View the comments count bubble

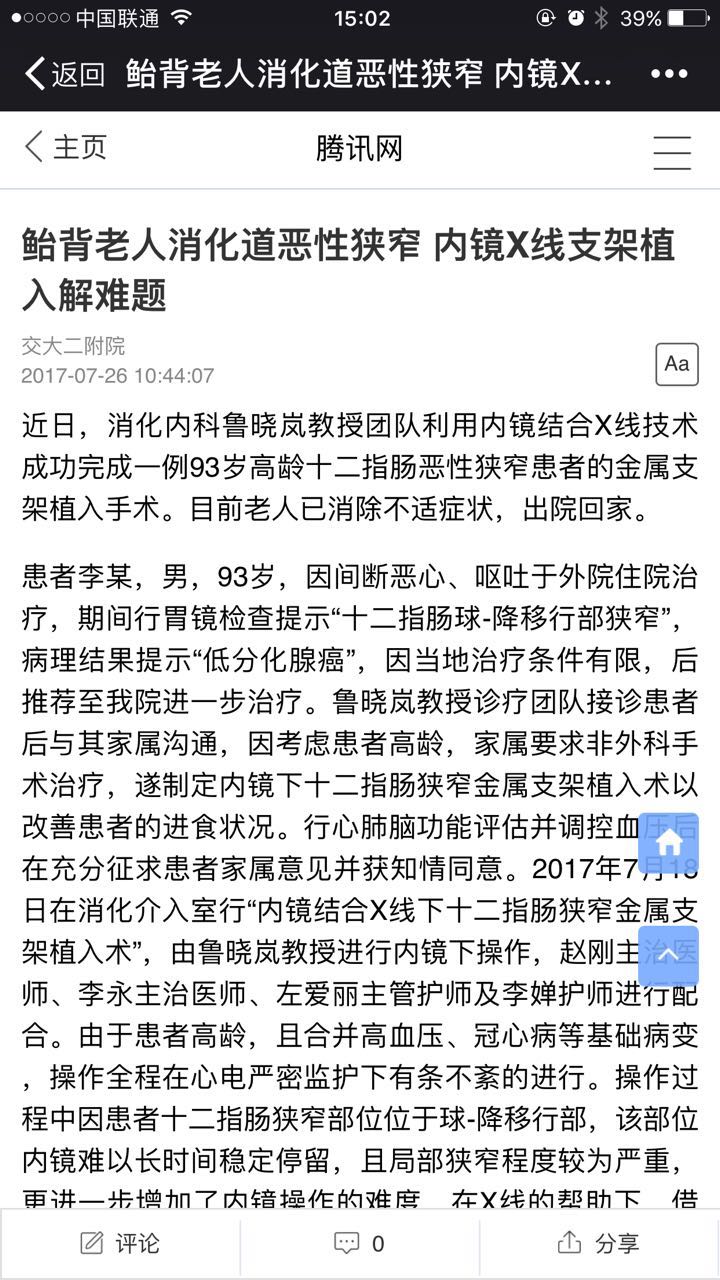click(359, 1243)
